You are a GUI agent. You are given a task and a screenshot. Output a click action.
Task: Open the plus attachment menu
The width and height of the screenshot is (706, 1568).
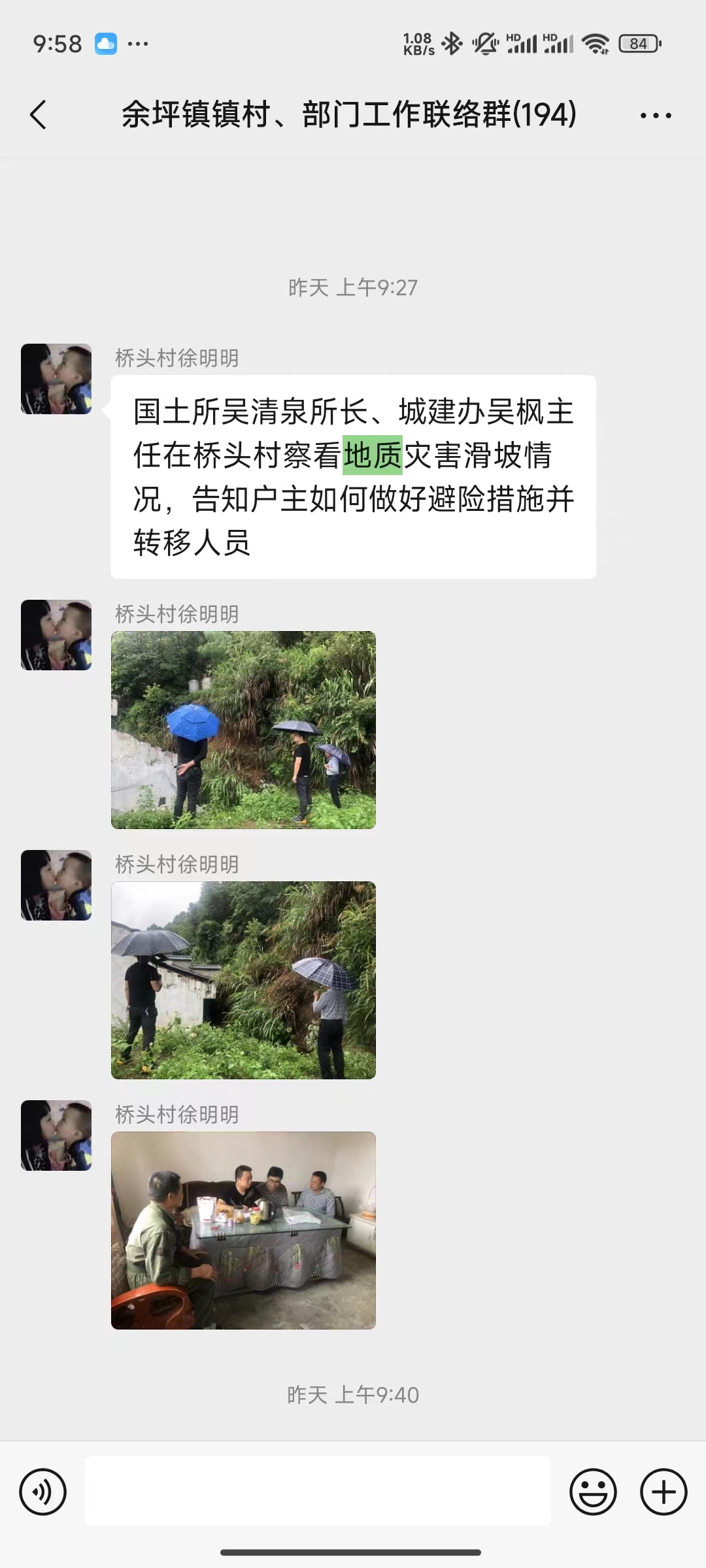(664, 1492)
